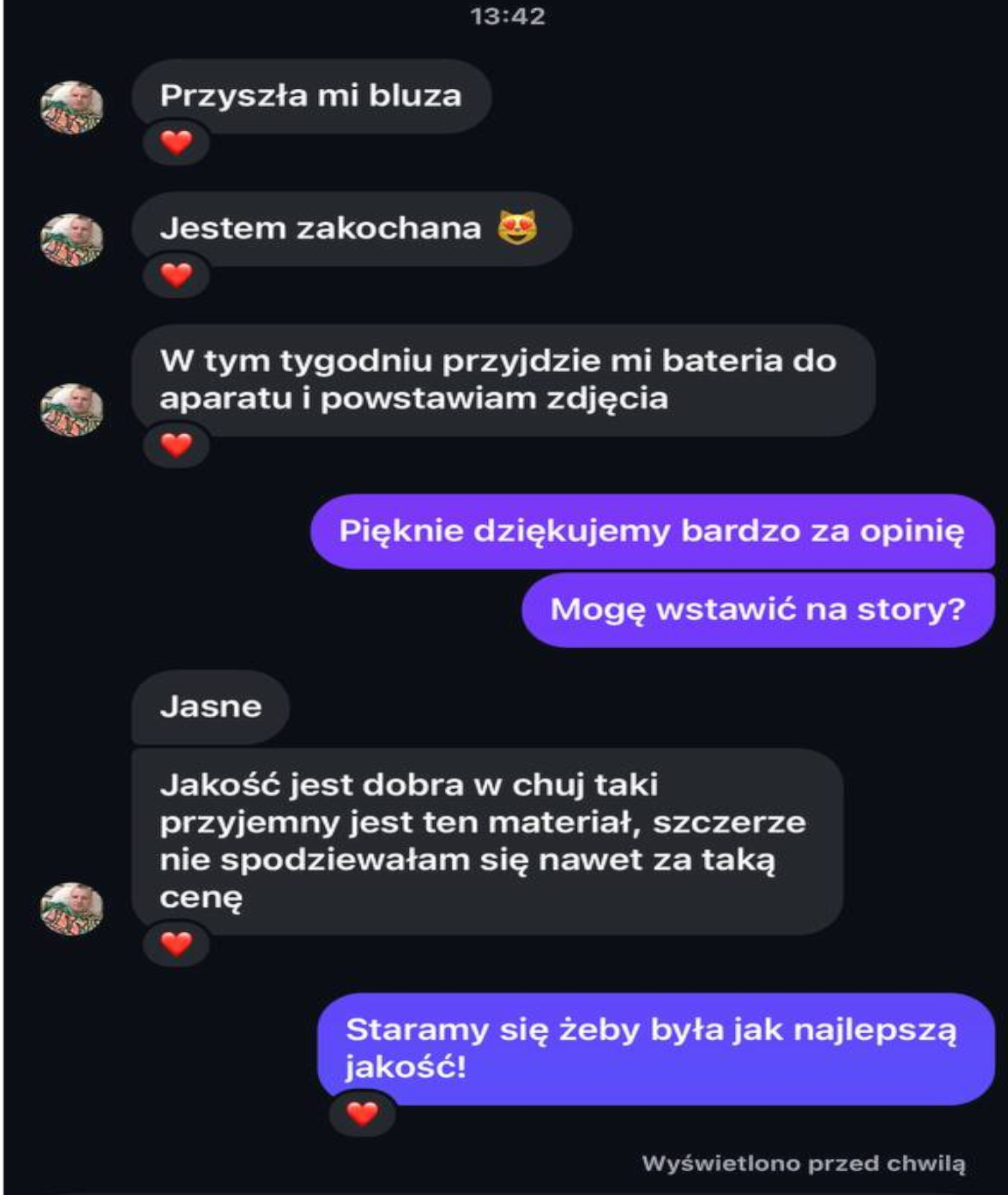View heart reaction under "Przyszła mi bluza"
This screenshot has height=1195, width=1008.
[176, 143]
